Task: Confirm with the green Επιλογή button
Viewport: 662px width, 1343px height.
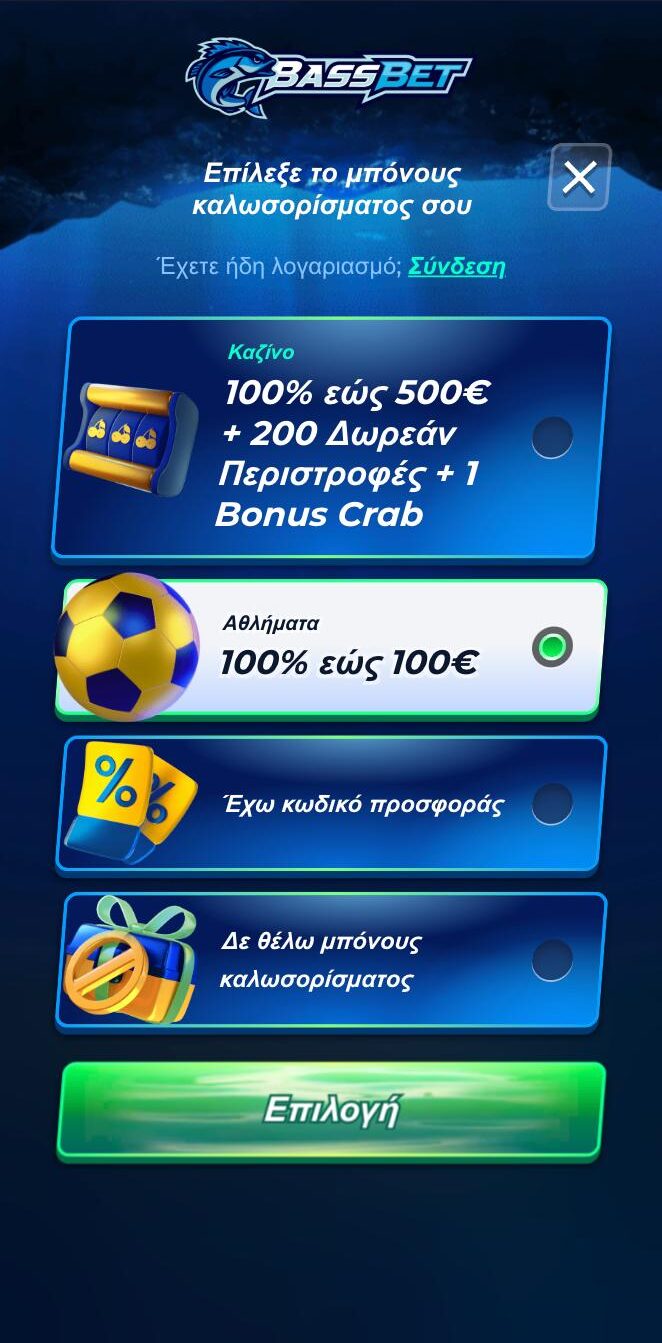Action: pos(331,1110)
